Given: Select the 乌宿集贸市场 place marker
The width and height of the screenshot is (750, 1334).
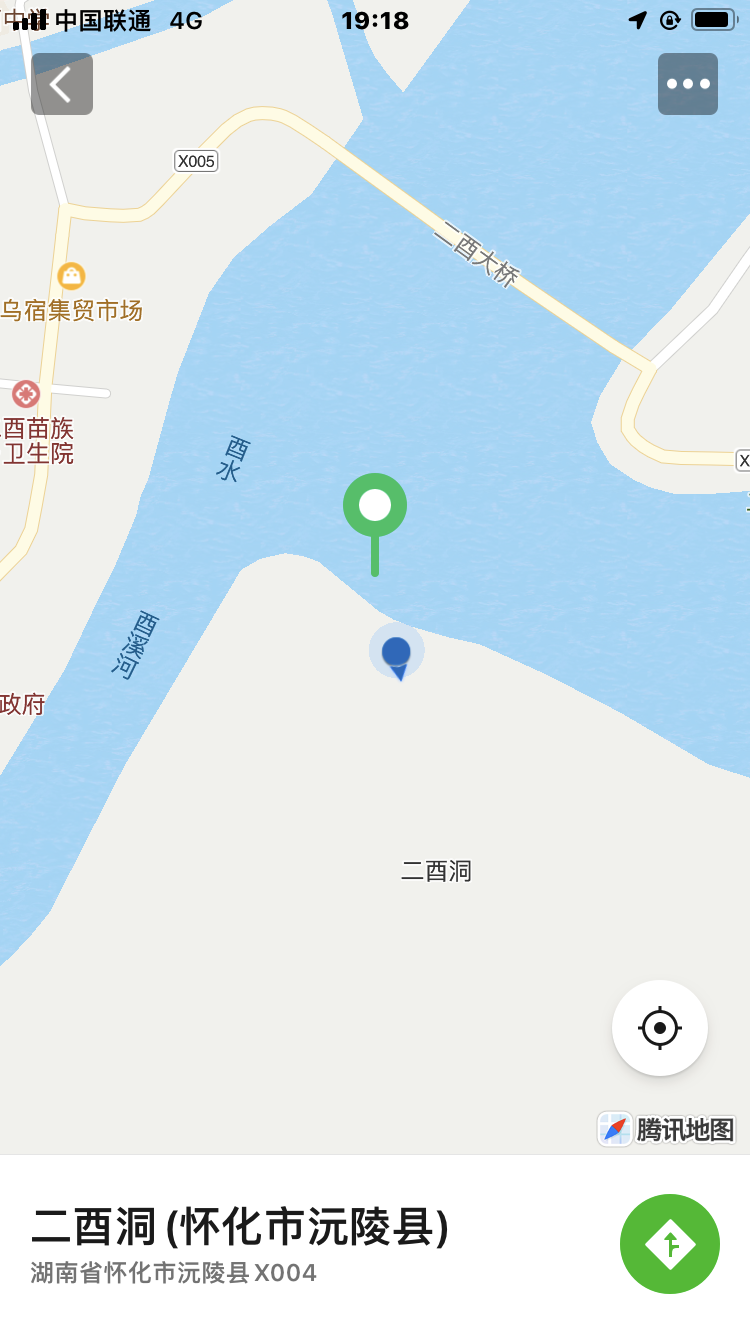Looking at the screenshot, I should tap(71, 275).
